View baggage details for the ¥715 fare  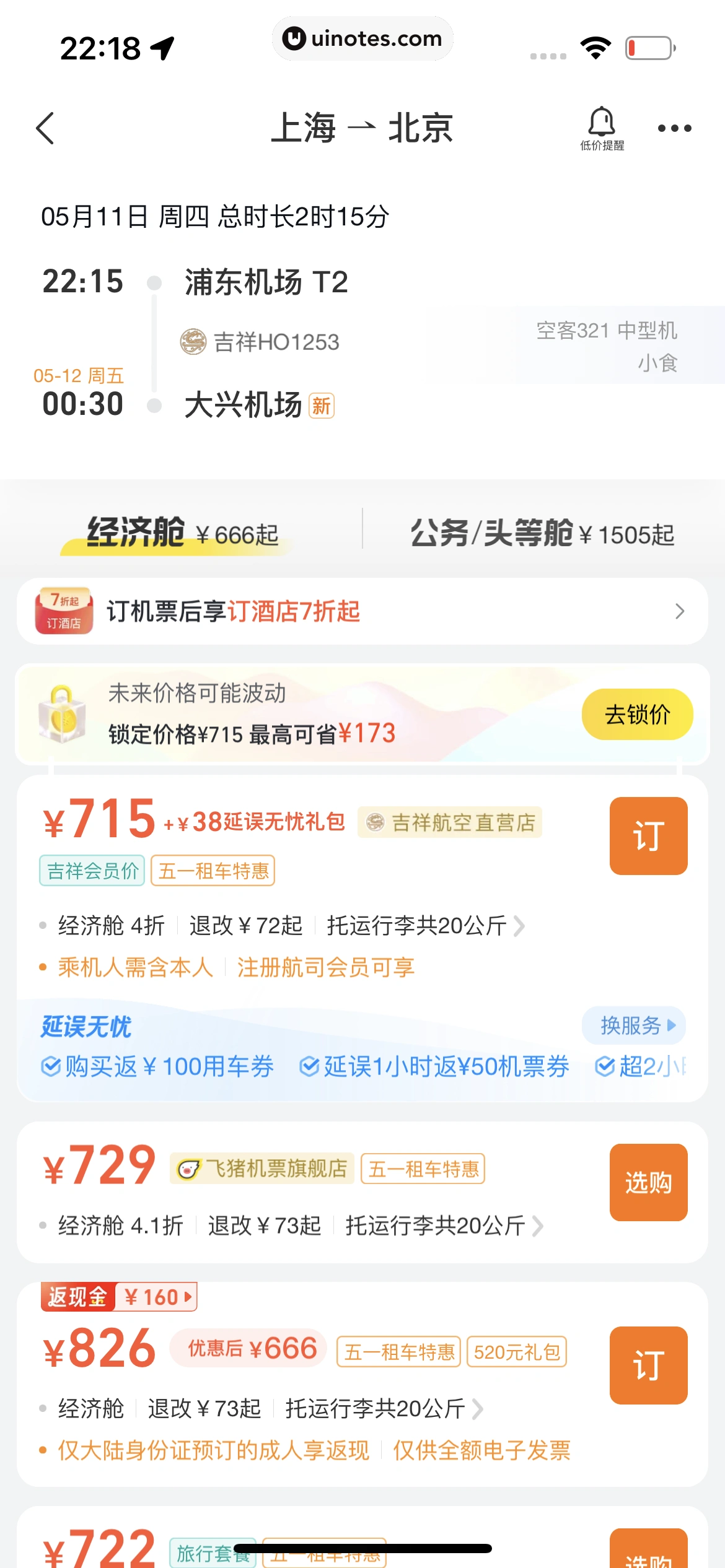pyautogui.click(x=425, y=926)
